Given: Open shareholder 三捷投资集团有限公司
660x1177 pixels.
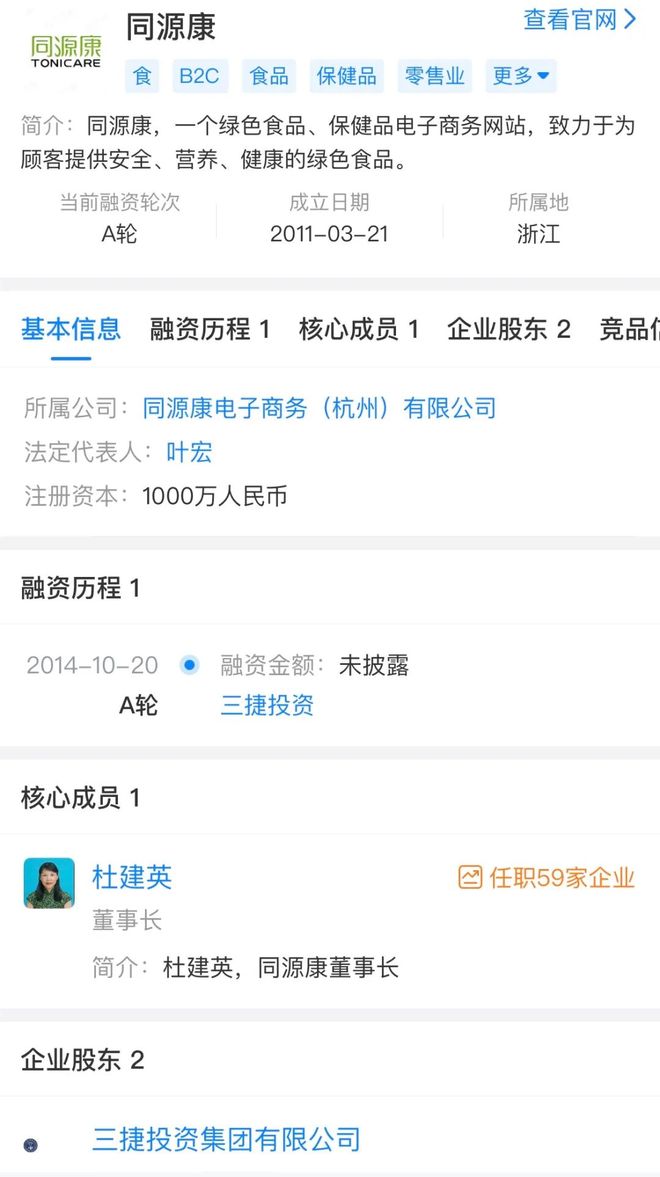Looking at the screenshot, I should click(226, 1139).
